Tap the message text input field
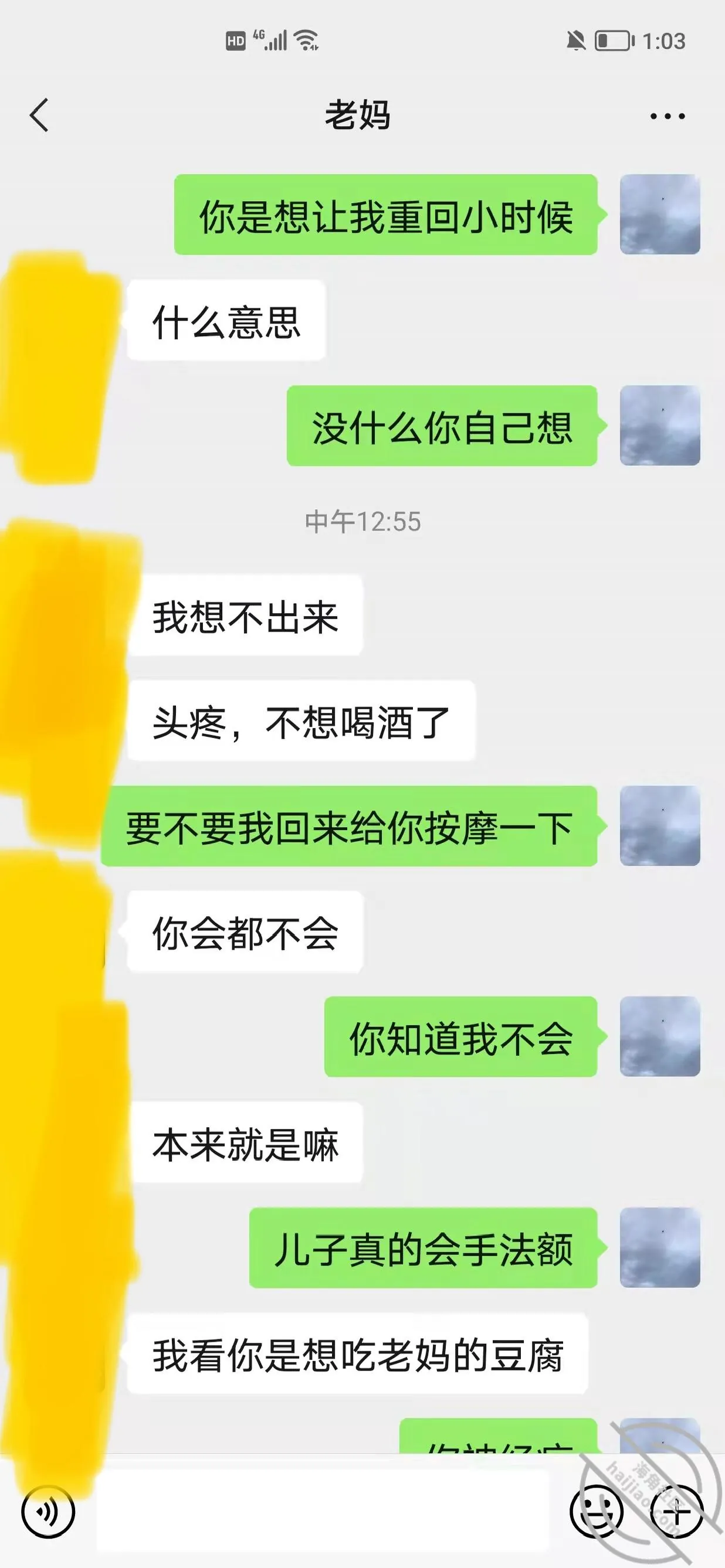The image size is (725, 1568). 323,1511
